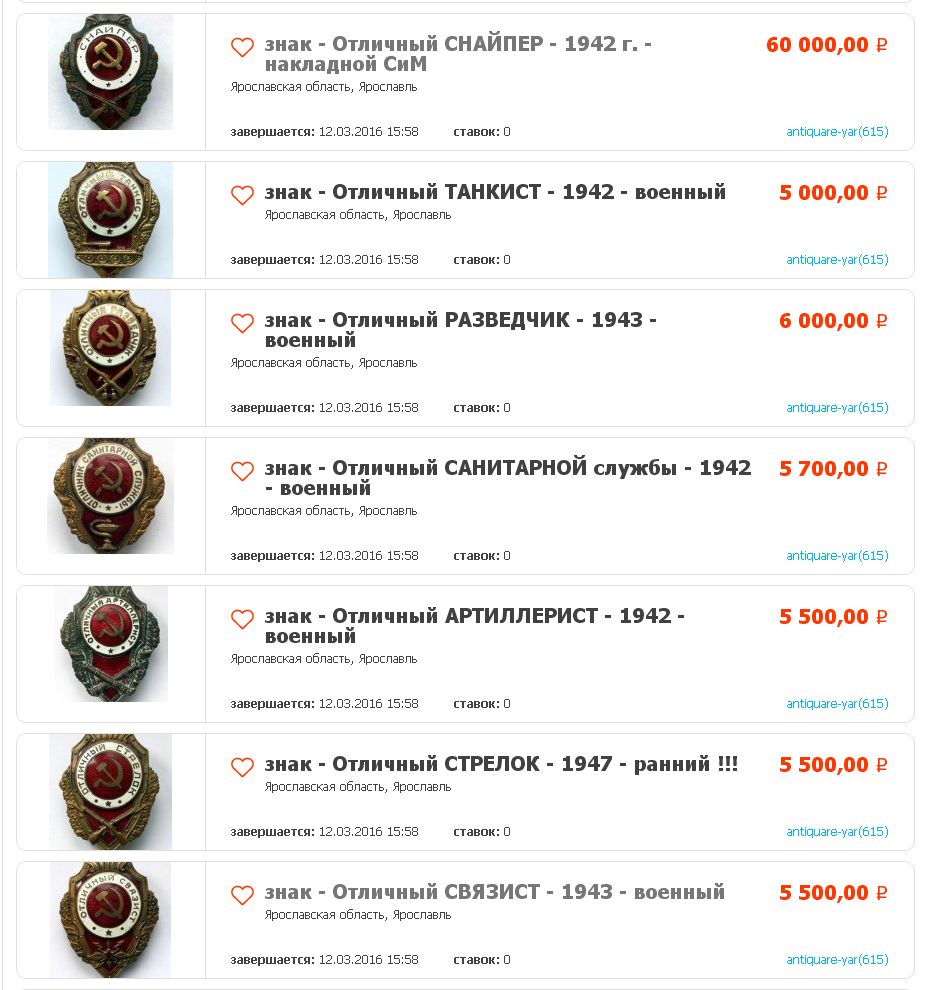Open the Отличный СВЯЗИСТ listing title
The image size is (928, 990).
(494, 892)
